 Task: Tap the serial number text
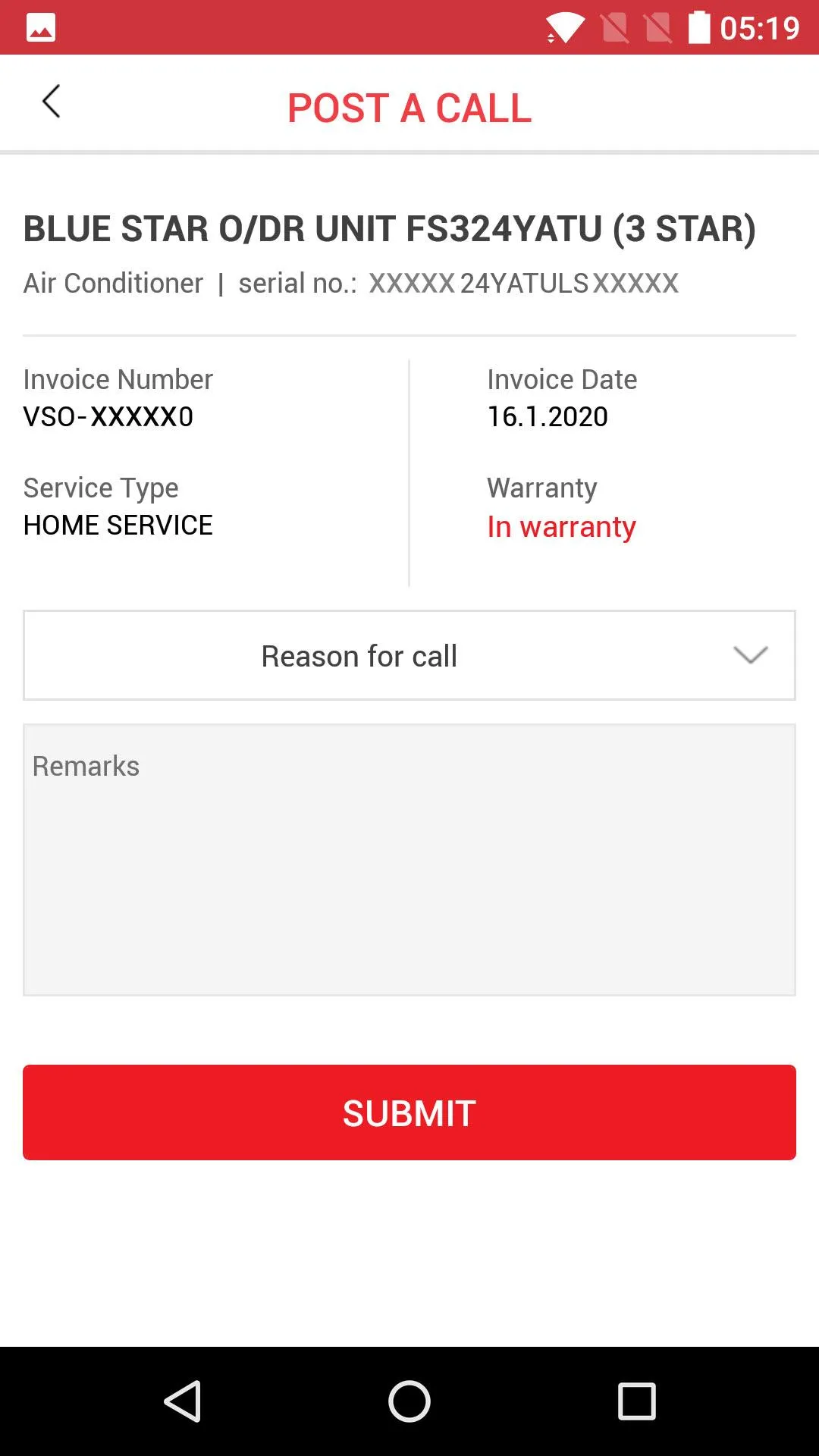click(522, 283)
